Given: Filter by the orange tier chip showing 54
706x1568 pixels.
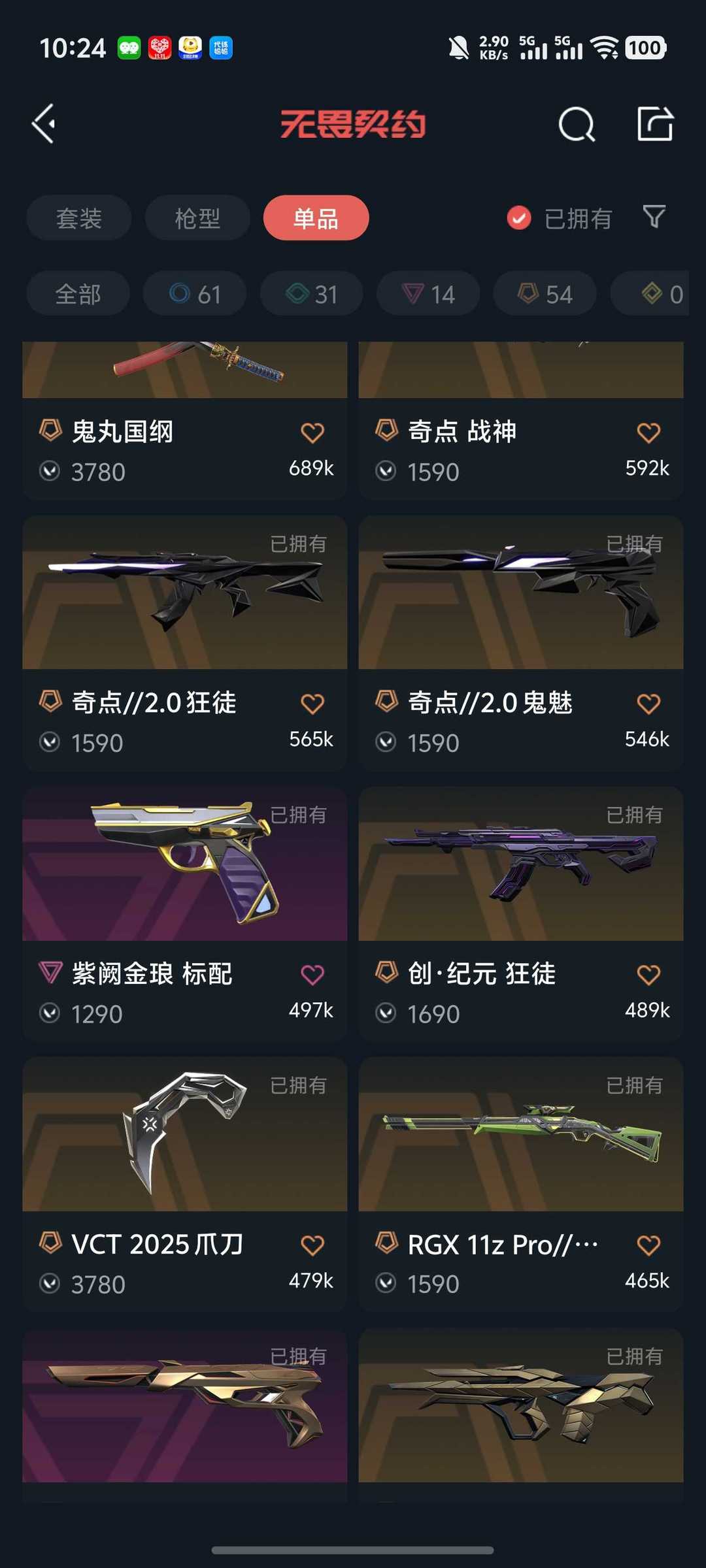Looking at the screenshot, I should pyautogui.click(x=545, y=294).
